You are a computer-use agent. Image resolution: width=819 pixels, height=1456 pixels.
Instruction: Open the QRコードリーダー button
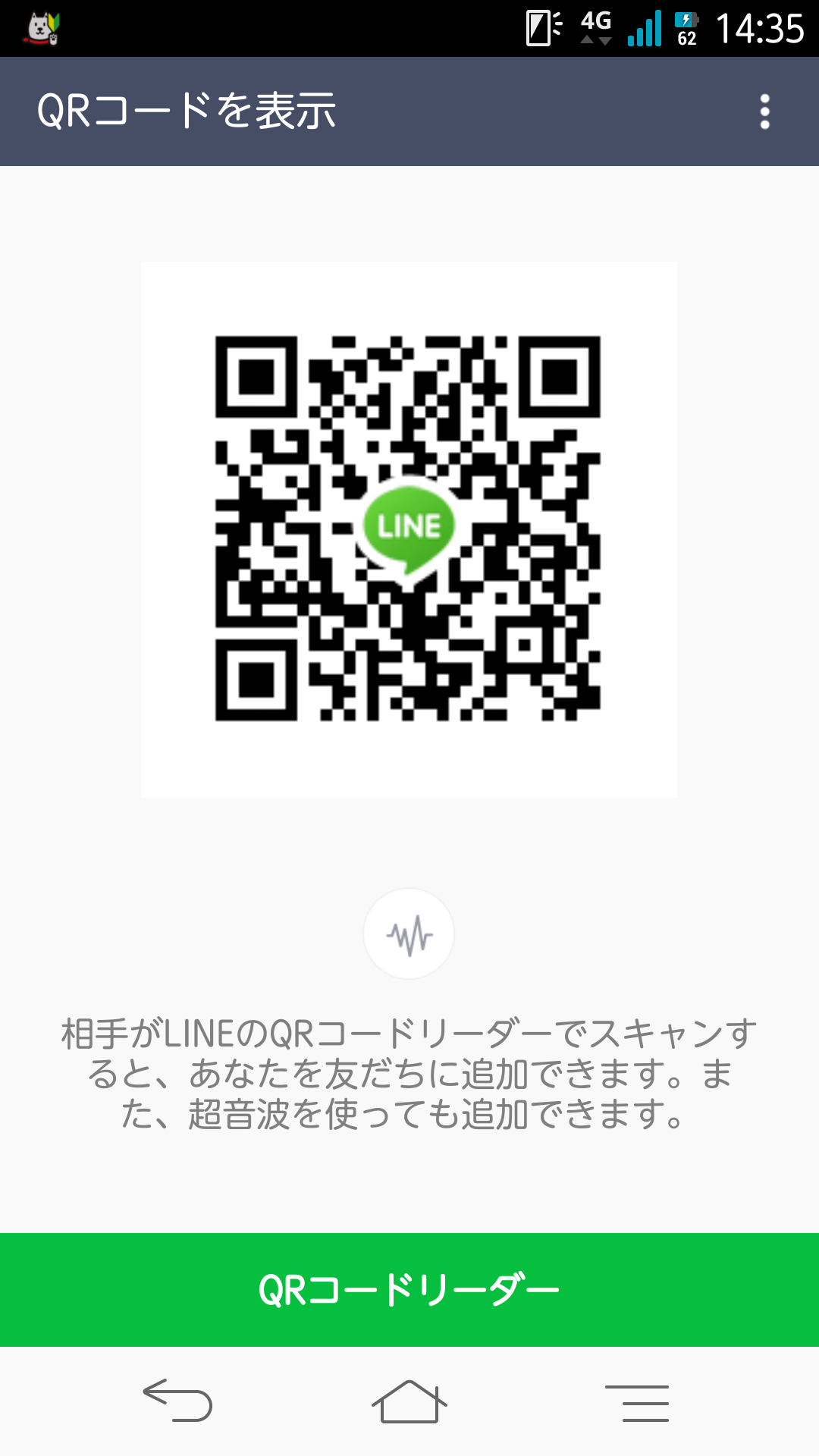tap(409, 1289)
